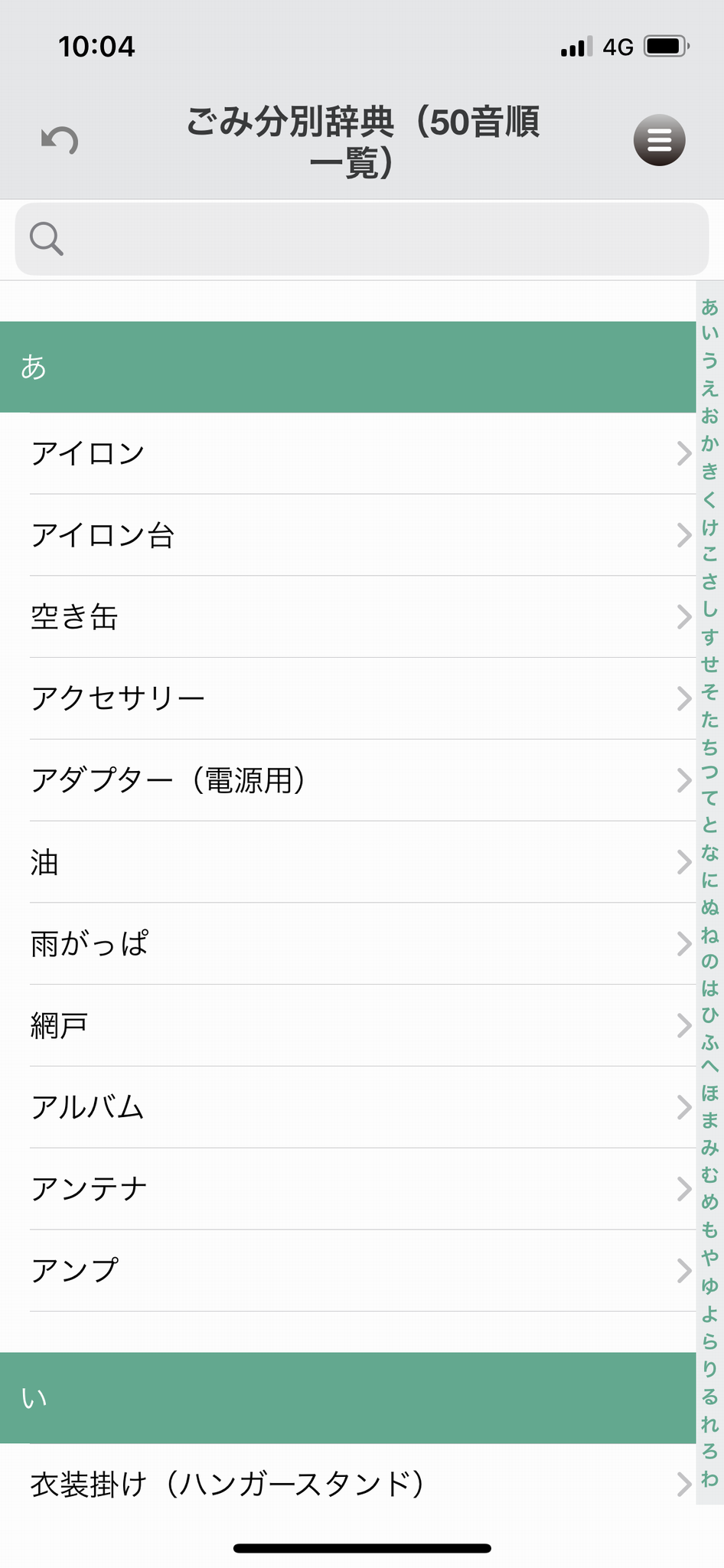Focus the search field
Viewport: 724px width, 1568px height.
pyautogui.click(x=362, y=239)
